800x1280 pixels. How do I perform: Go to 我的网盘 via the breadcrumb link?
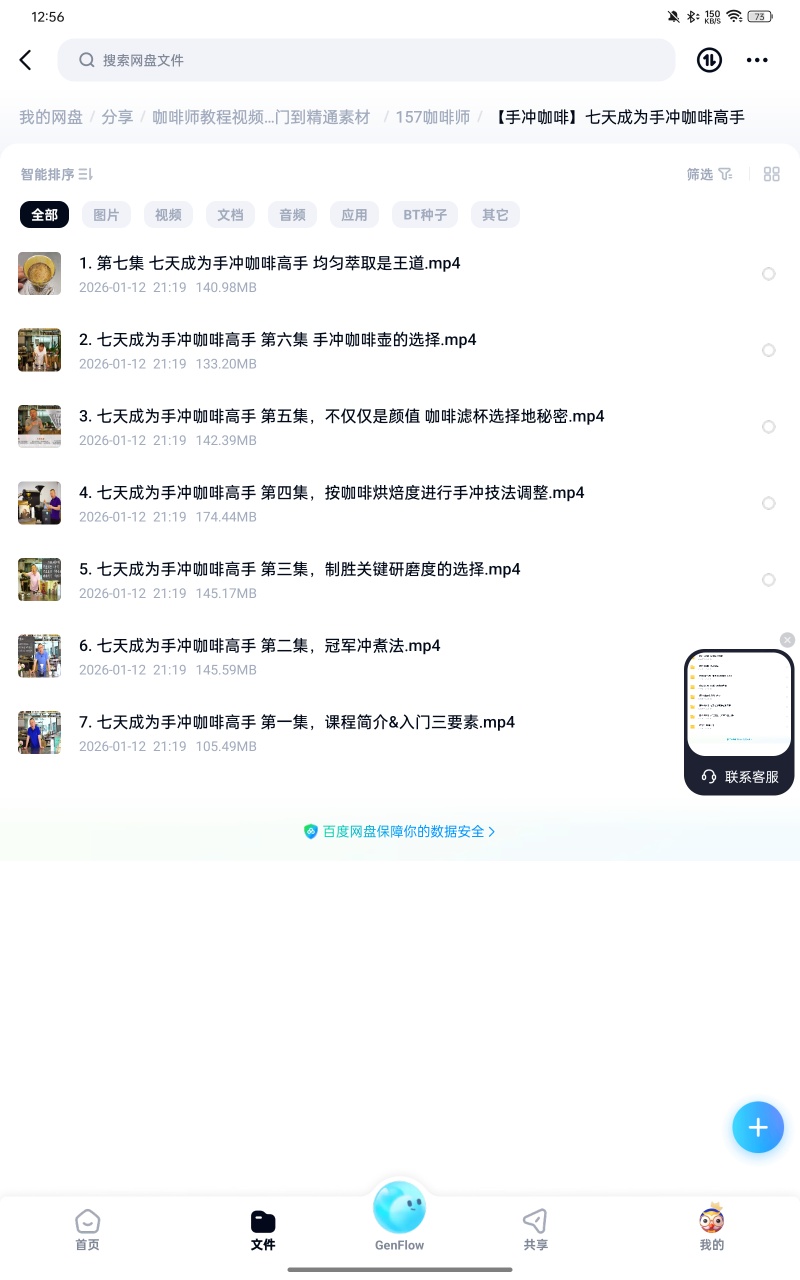tap(50, 117)
